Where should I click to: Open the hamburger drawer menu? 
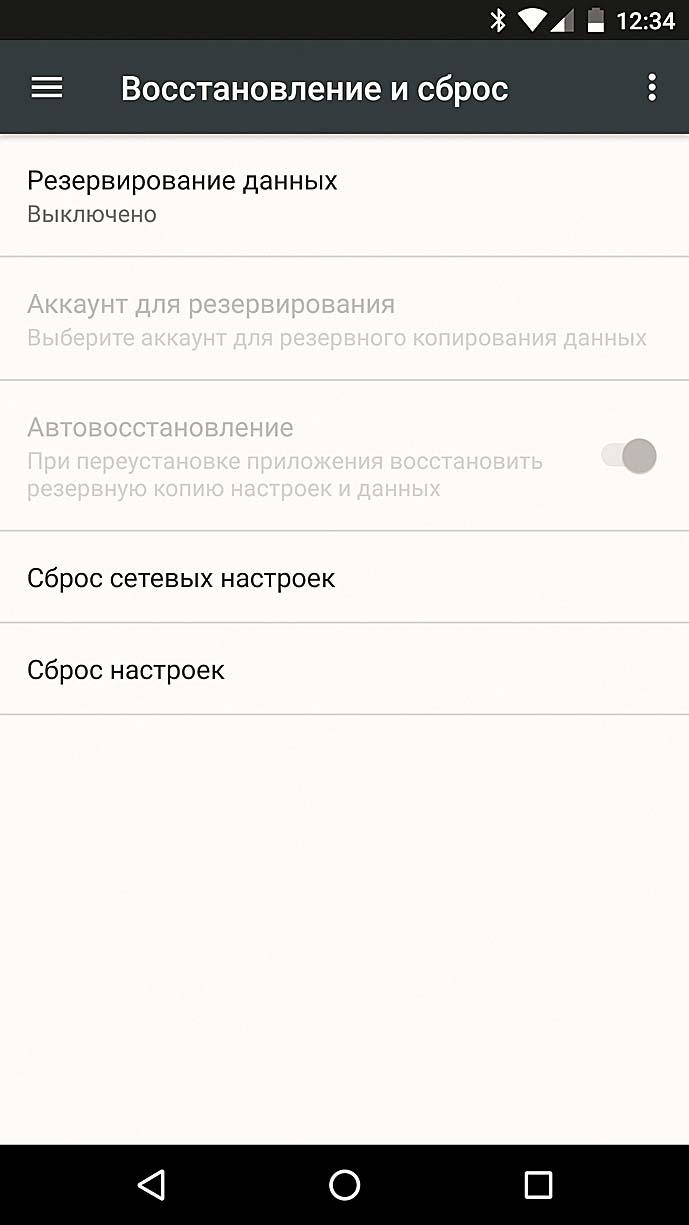point(47,88)
